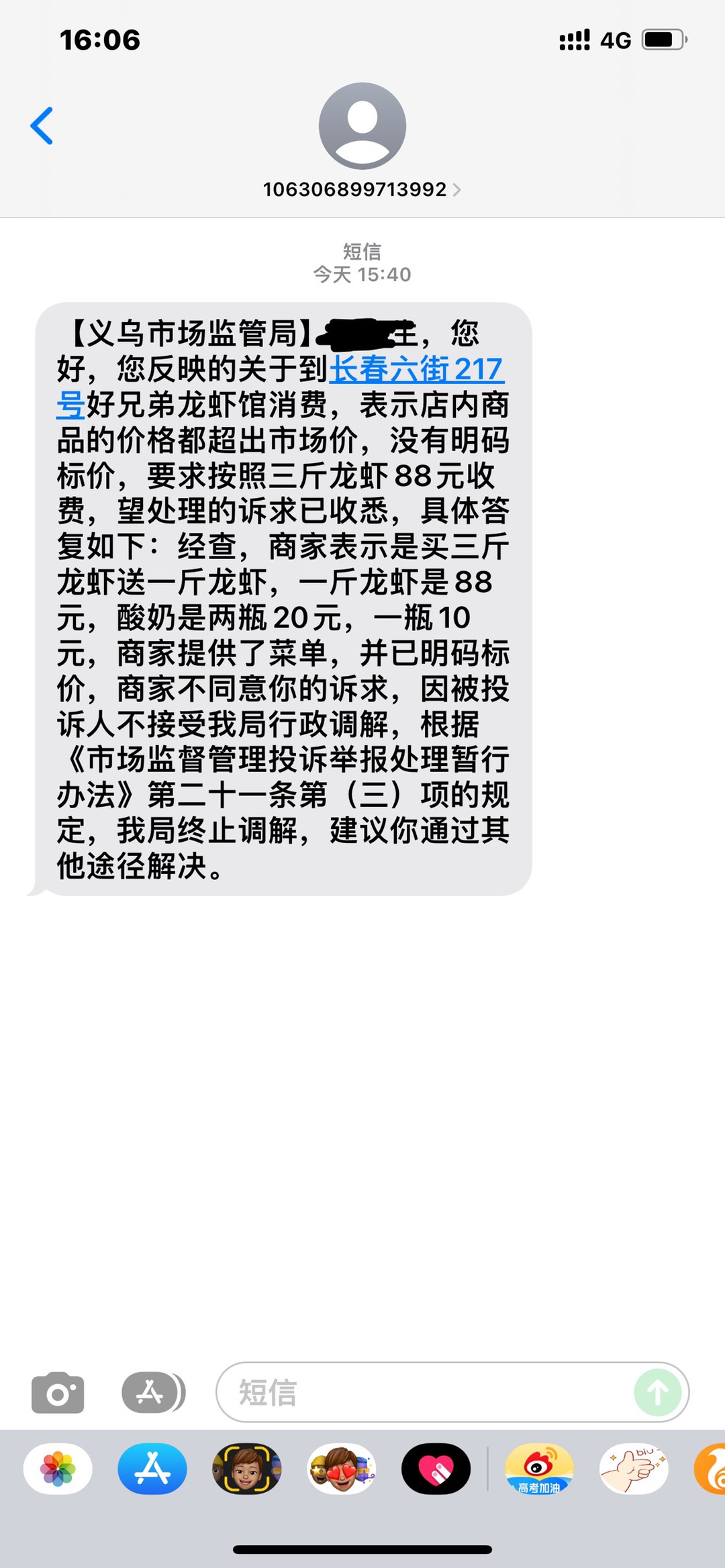Open the Digital Touch heart app
The height and width of the screenshot is (1568, 725).
(x=436, y=1469)
